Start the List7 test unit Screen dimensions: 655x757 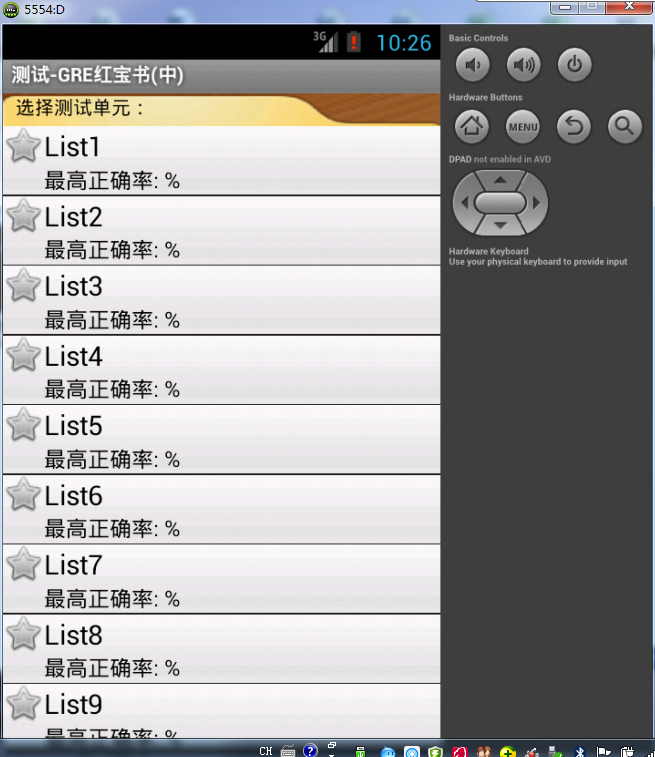tap(220, 580)
